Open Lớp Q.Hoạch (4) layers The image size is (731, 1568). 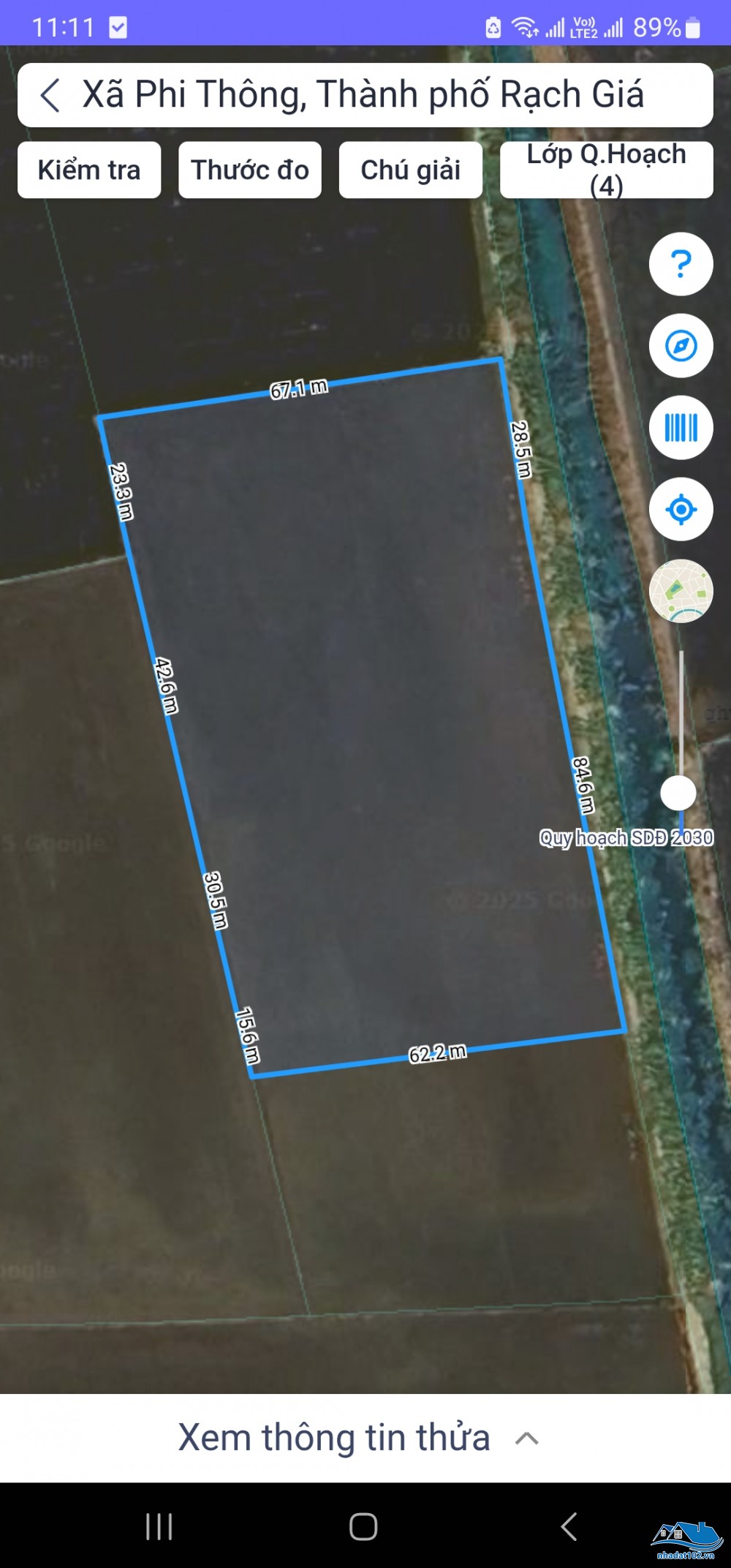click(x=607, y=170)
